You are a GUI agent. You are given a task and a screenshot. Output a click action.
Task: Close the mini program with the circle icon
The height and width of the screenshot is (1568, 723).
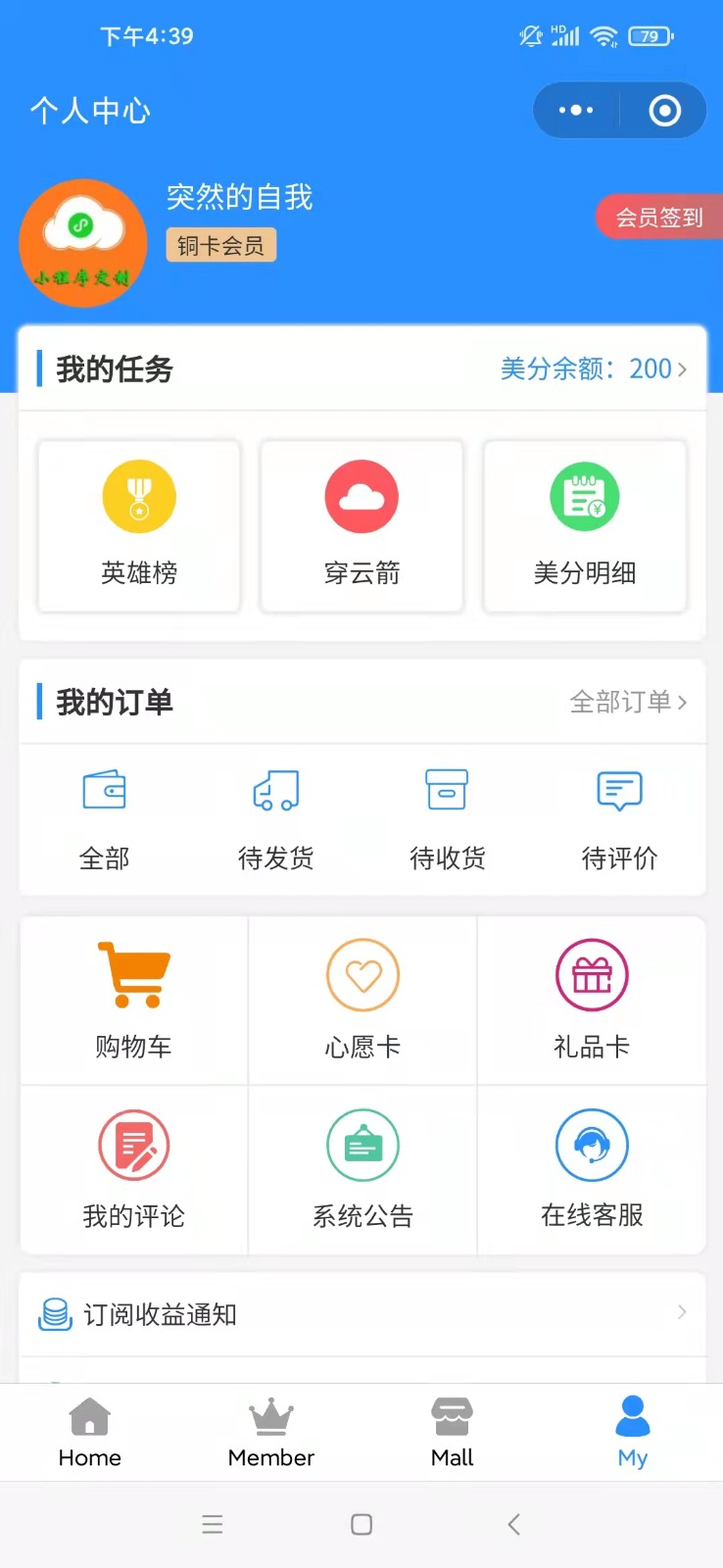point(664,110)
